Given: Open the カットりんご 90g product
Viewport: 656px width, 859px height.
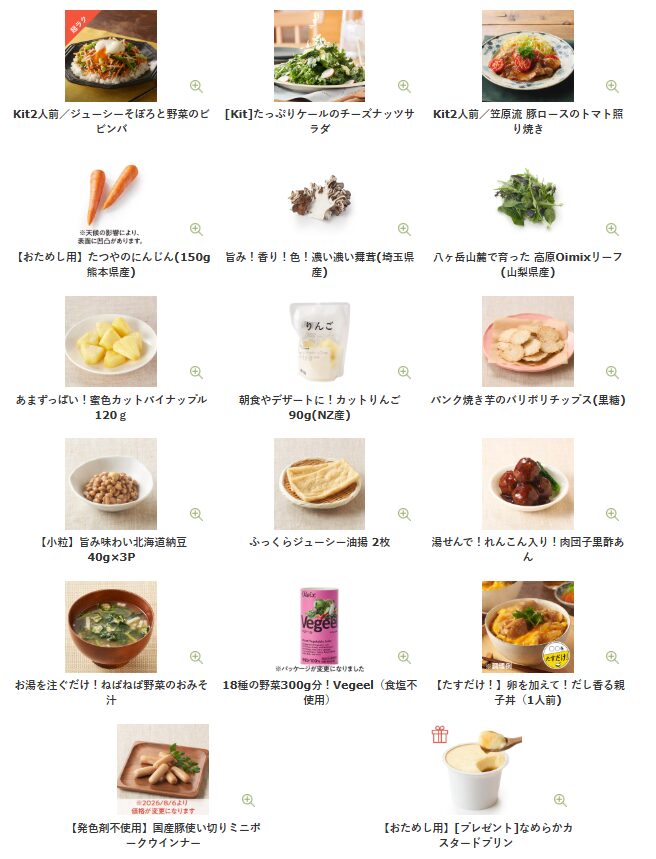Looking at the screenshot, I should [x=319, y=407].
